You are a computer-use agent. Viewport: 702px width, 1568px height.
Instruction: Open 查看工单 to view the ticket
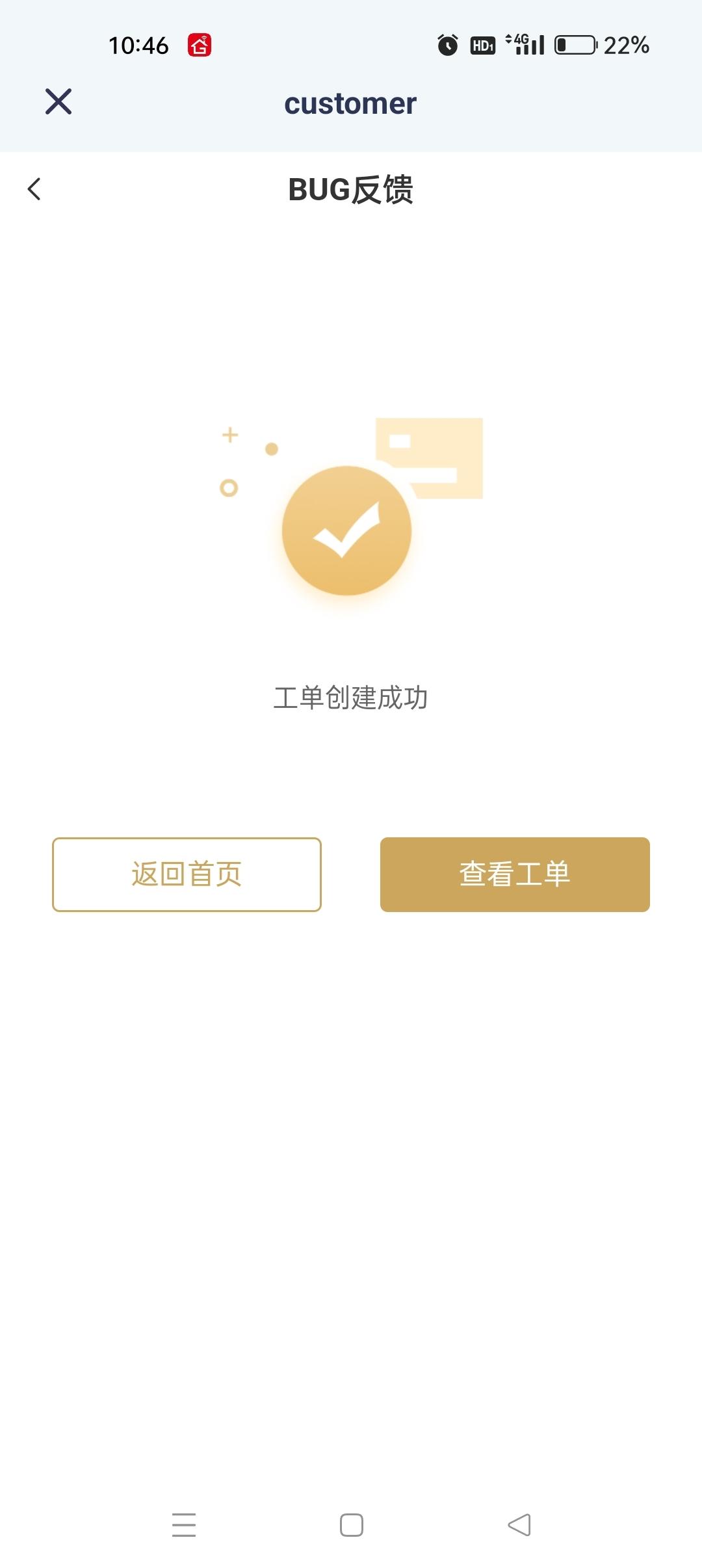pos(515,874)
